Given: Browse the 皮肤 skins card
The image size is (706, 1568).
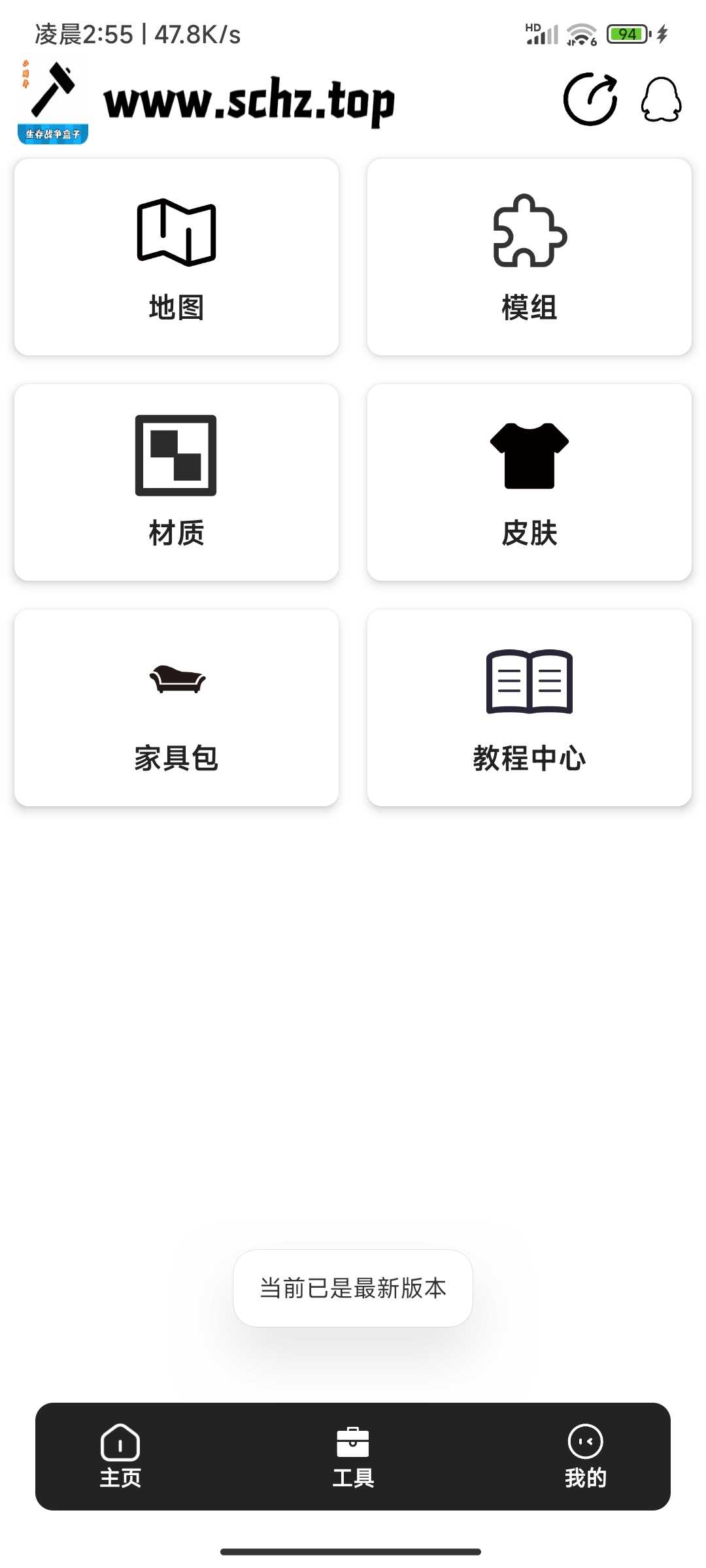Looking at the screenshot, I should [x=529, y=482].
